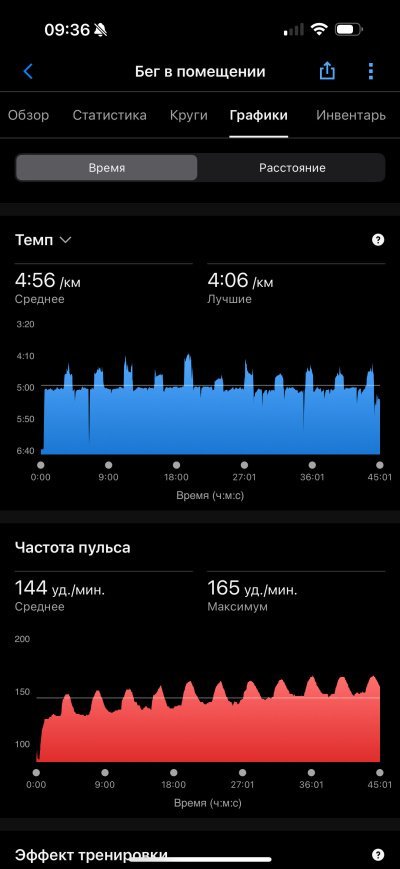400x869 pixels.
Task: Open the three-dot overflow menu
Action: click(x=371, y=71)
